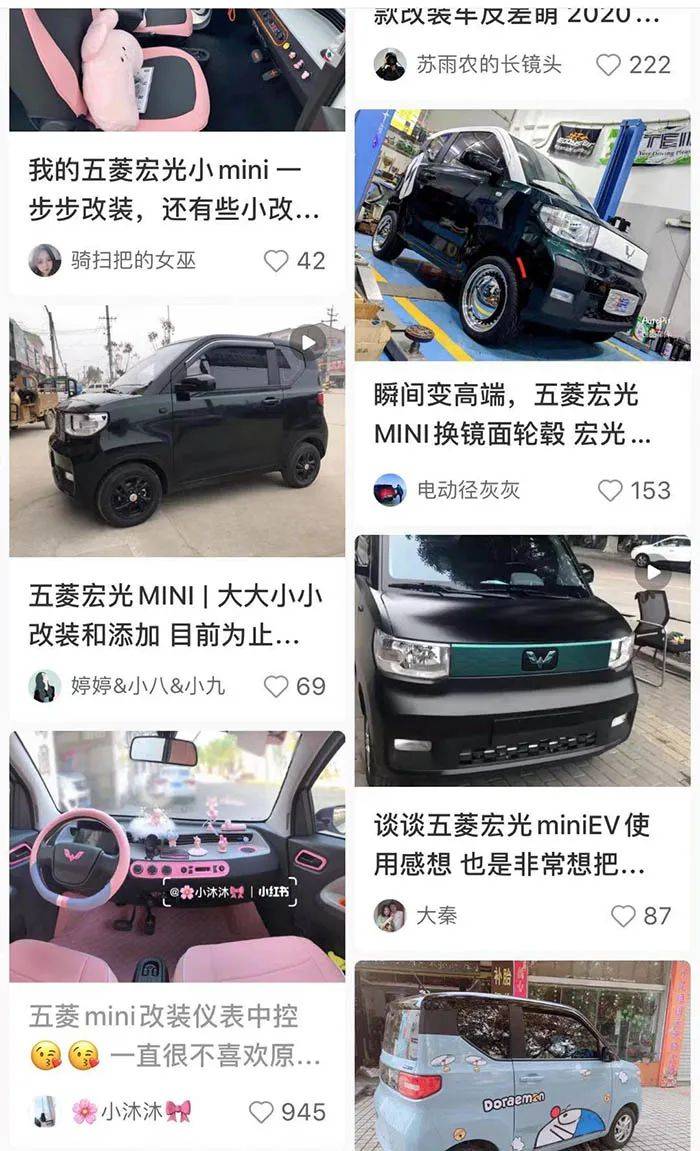
Task: Like the post by 骑扫把的女巫
Action: [x=277, y=261]
